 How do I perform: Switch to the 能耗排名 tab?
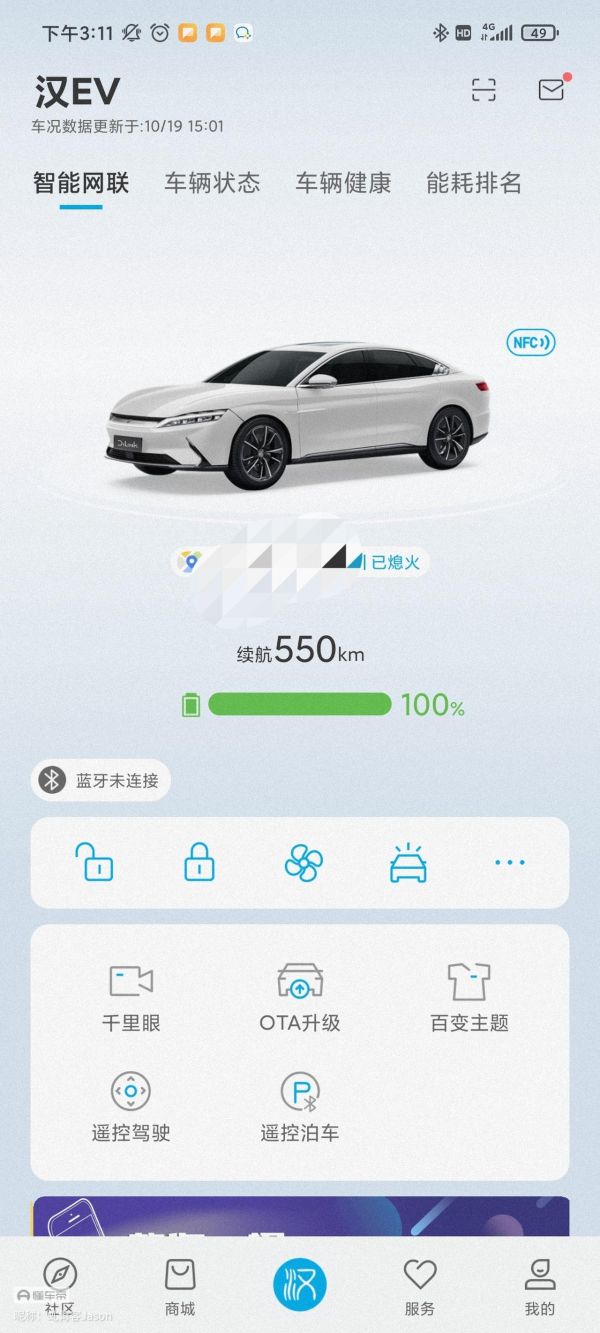474,183
